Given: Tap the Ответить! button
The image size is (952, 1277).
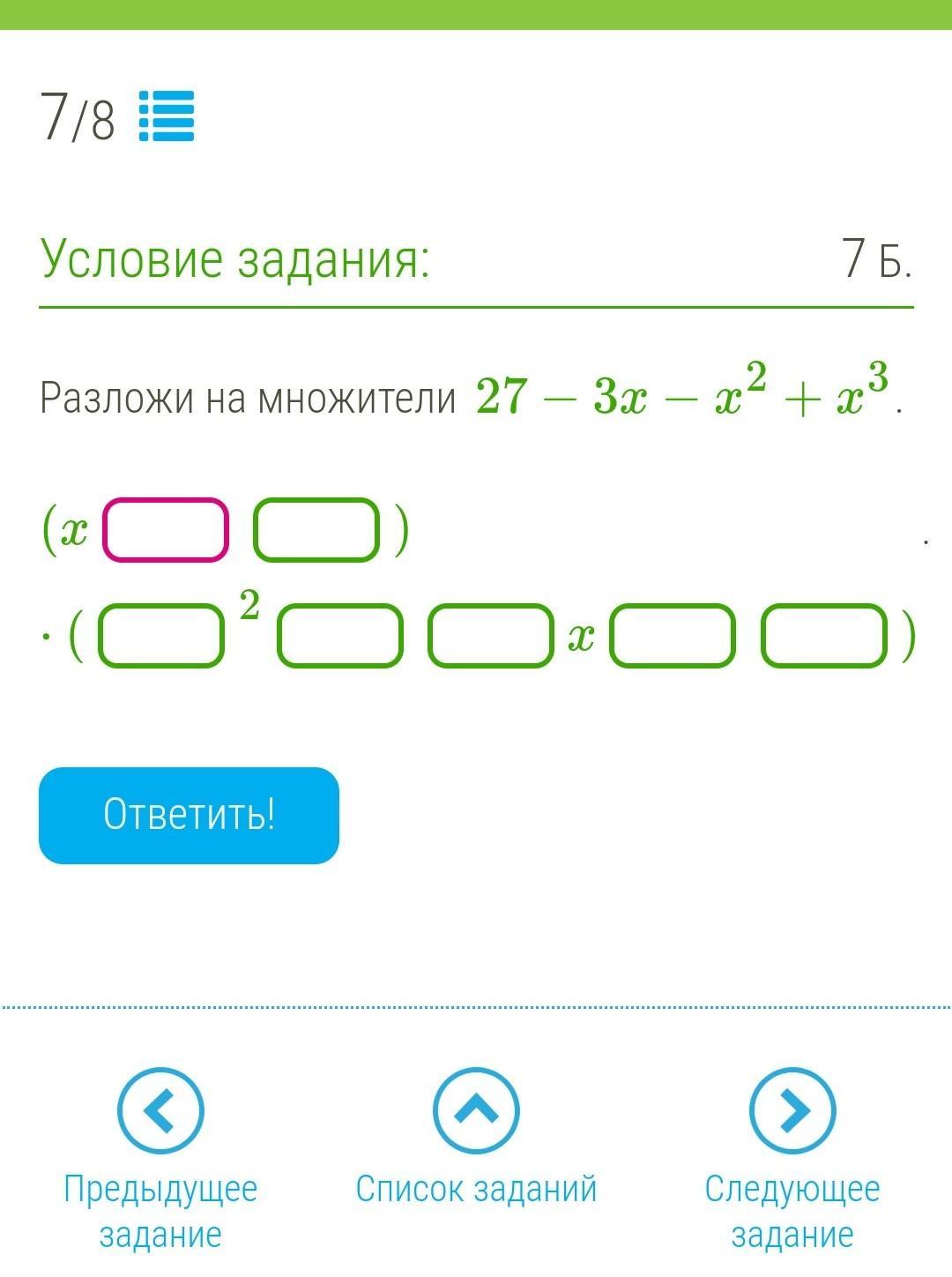Looking at the screenshot, I should [x=189, y=815].
